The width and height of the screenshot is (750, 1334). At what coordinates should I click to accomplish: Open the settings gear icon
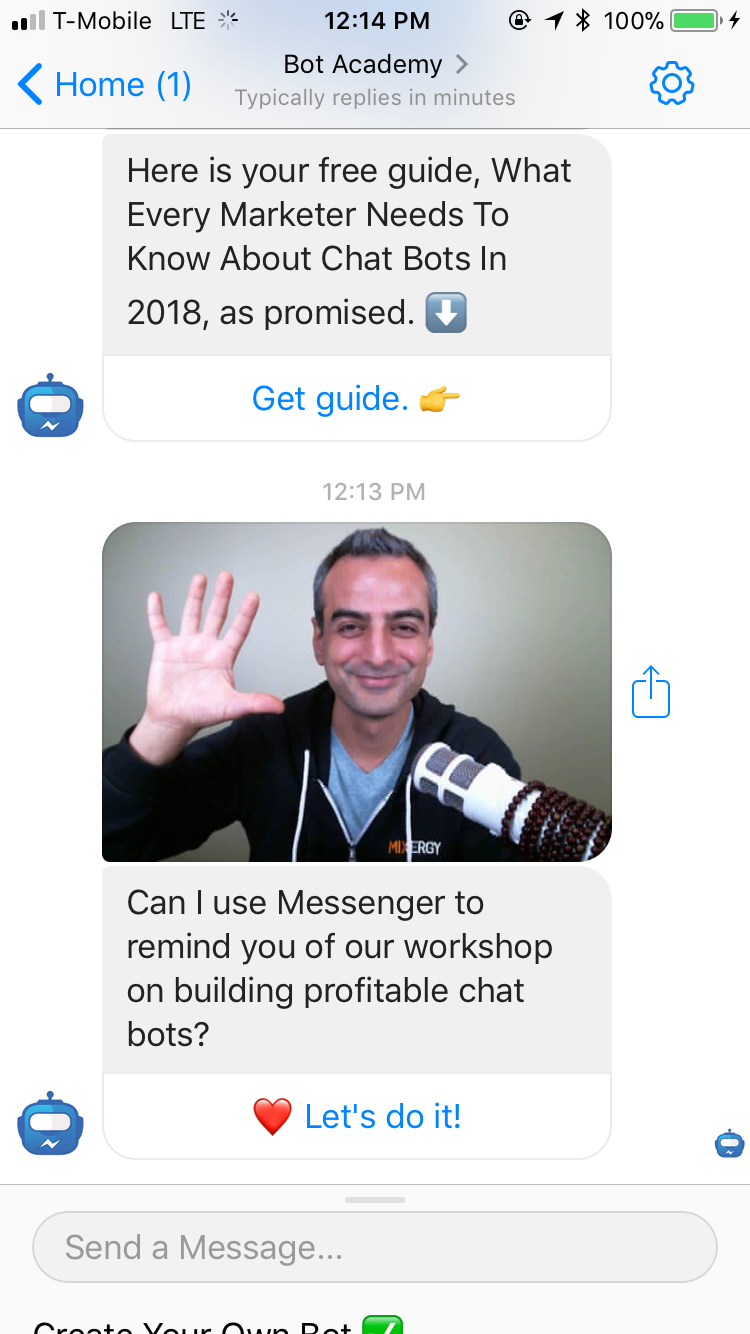[x=671, y=84]
